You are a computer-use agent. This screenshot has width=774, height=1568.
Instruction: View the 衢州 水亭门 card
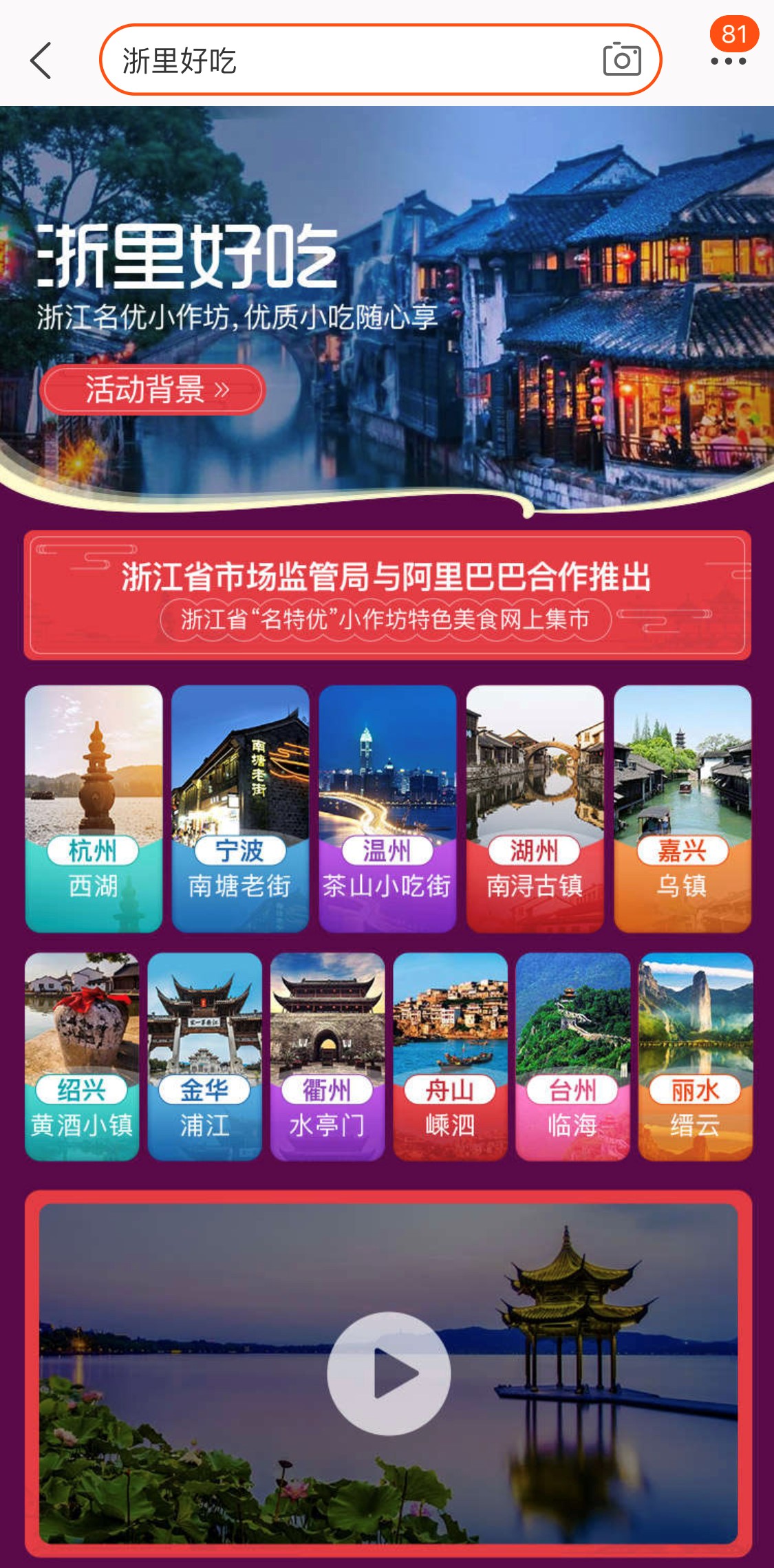327,1056
